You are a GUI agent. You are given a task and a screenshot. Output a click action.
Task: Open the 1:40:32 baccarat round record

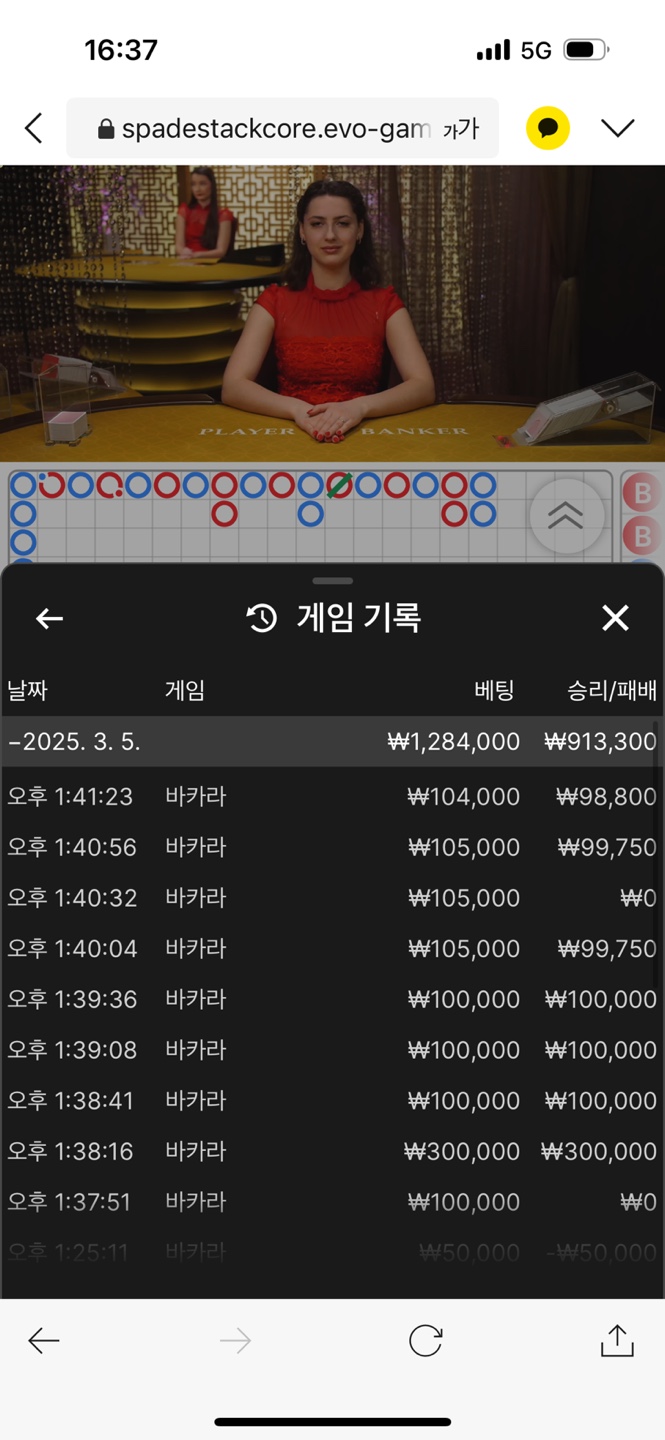tap(330, 898)
